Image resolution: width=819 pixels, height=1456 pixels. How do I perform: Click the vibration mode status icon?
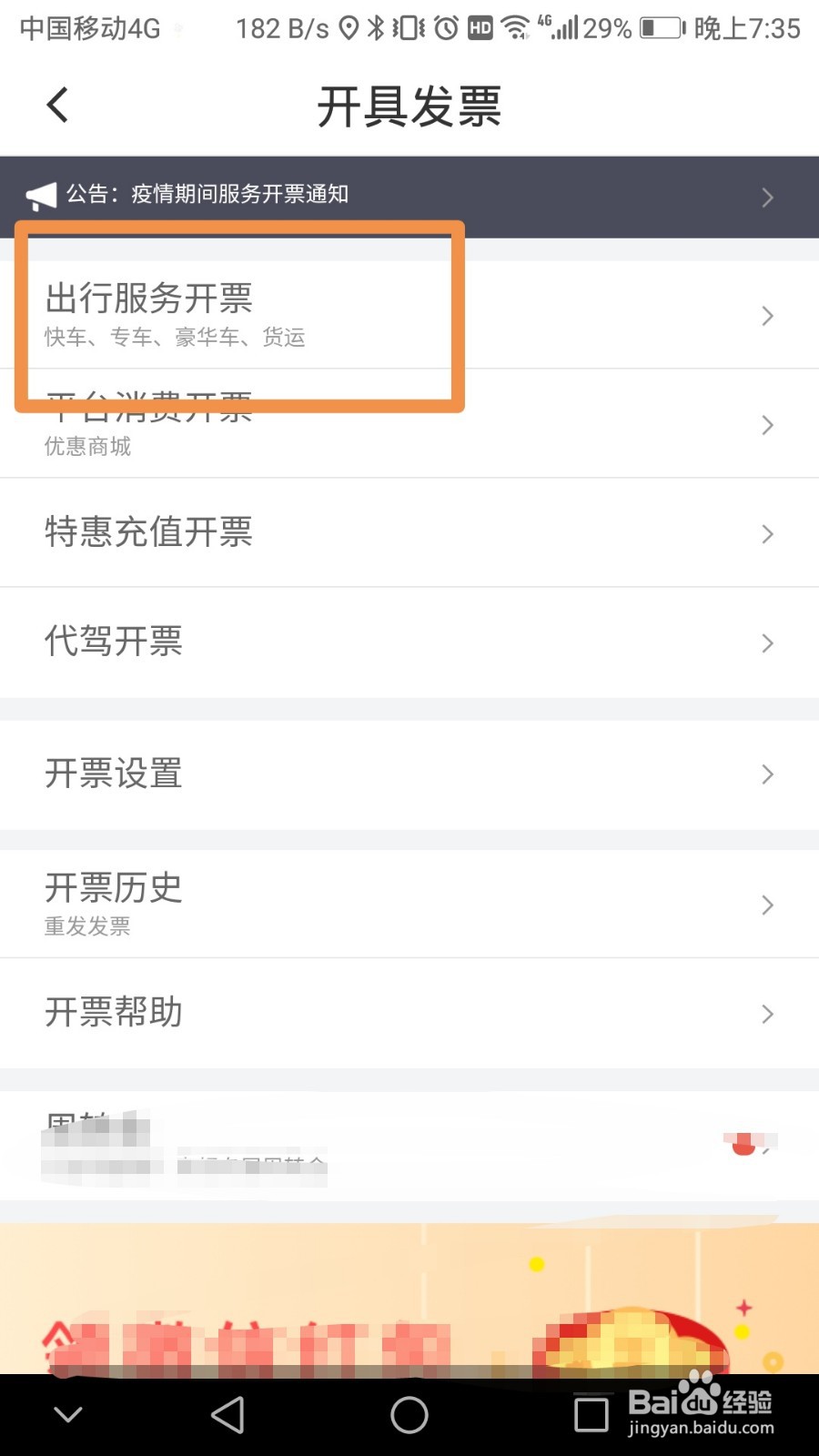(408, 28)
